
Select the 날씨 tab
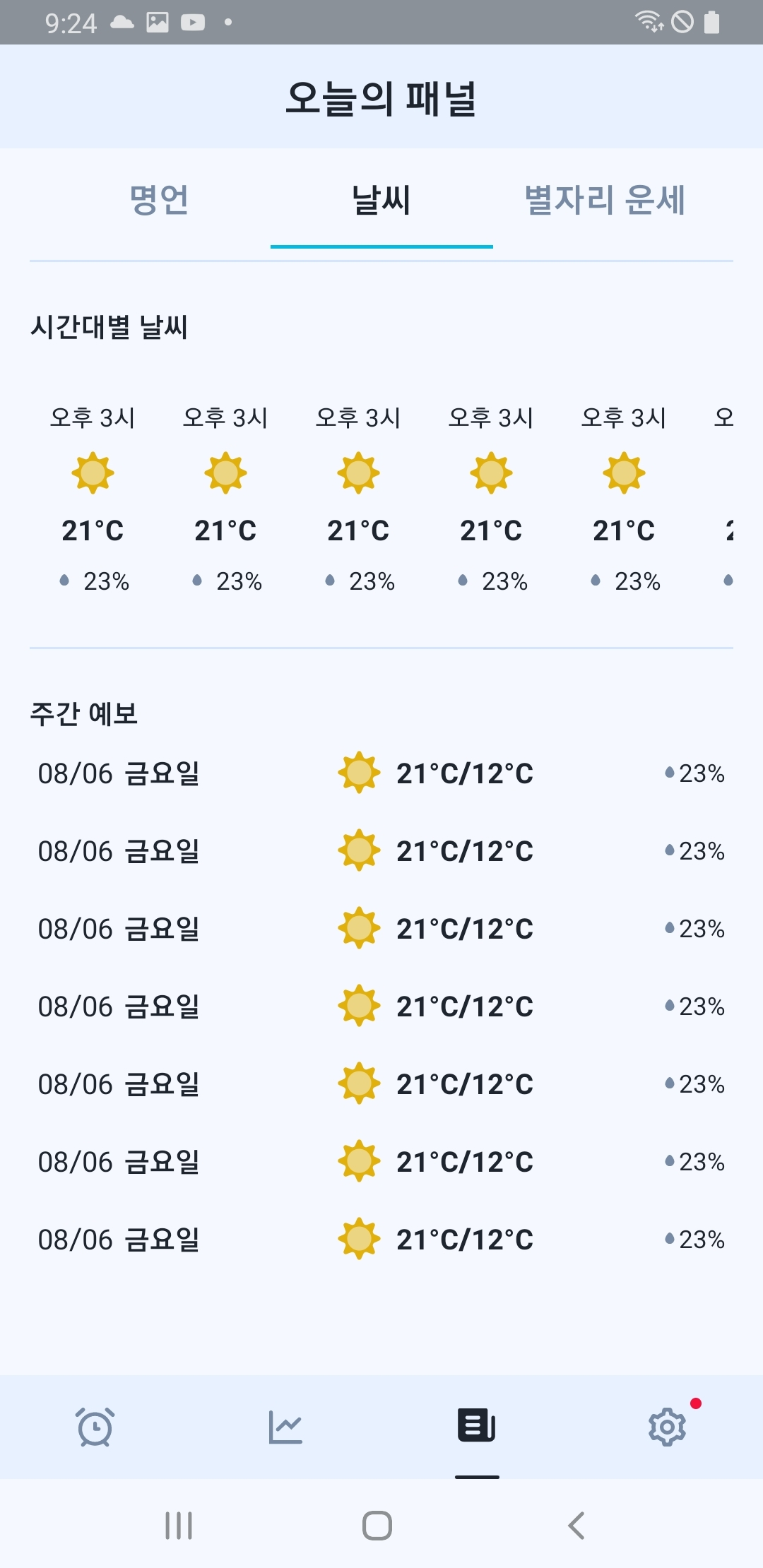coord(381,200)
